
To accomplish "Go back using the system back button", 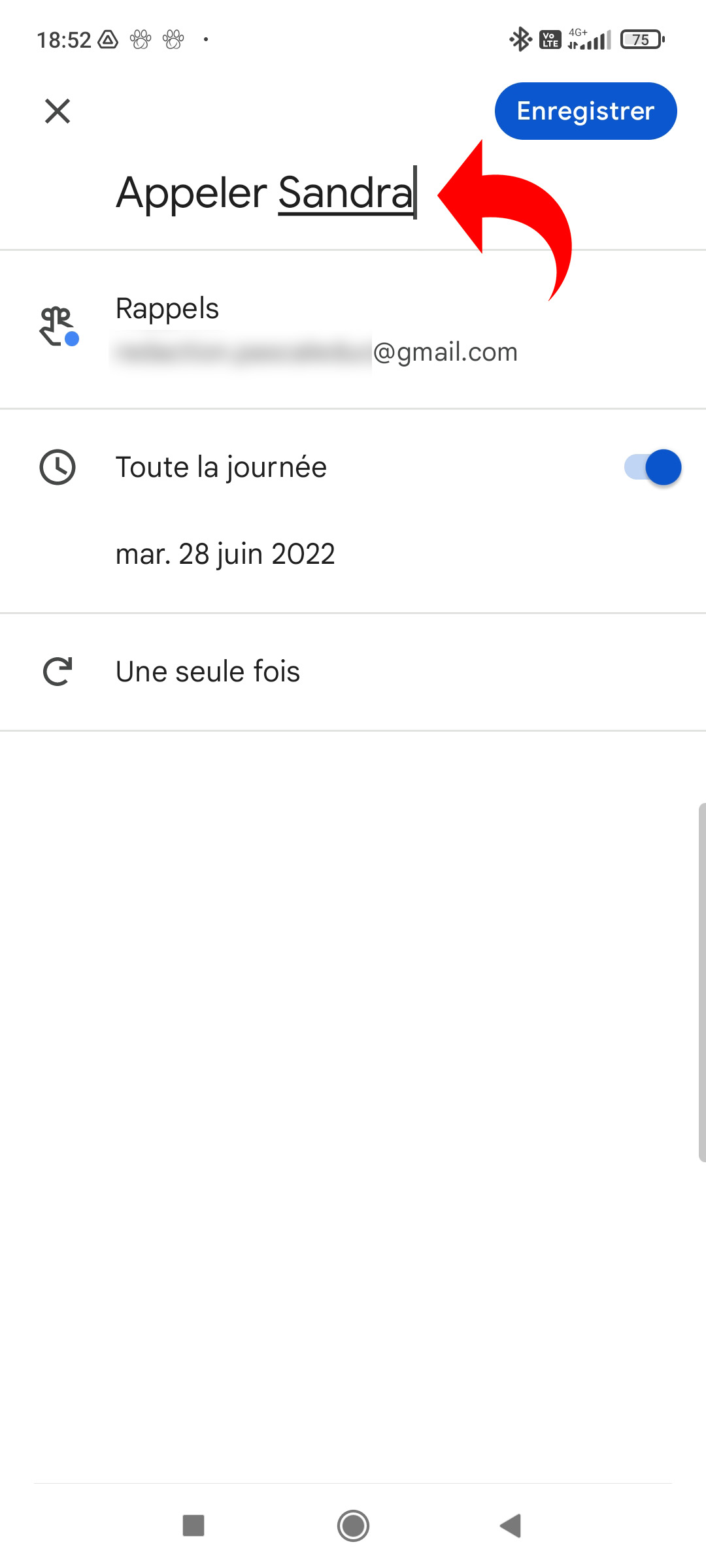I will [x=511, y=1526].
